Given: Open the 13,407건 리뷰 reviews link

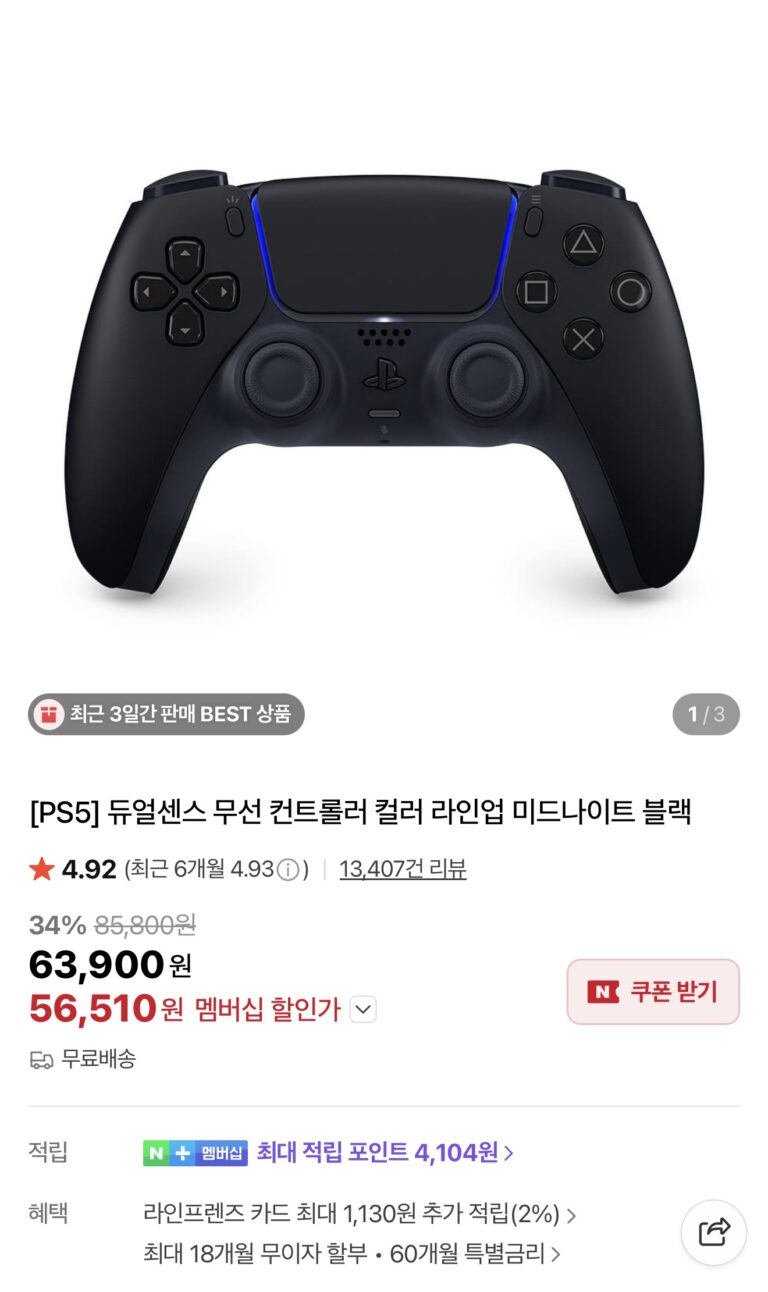Looking at the screenshot, I should (402, 869).
